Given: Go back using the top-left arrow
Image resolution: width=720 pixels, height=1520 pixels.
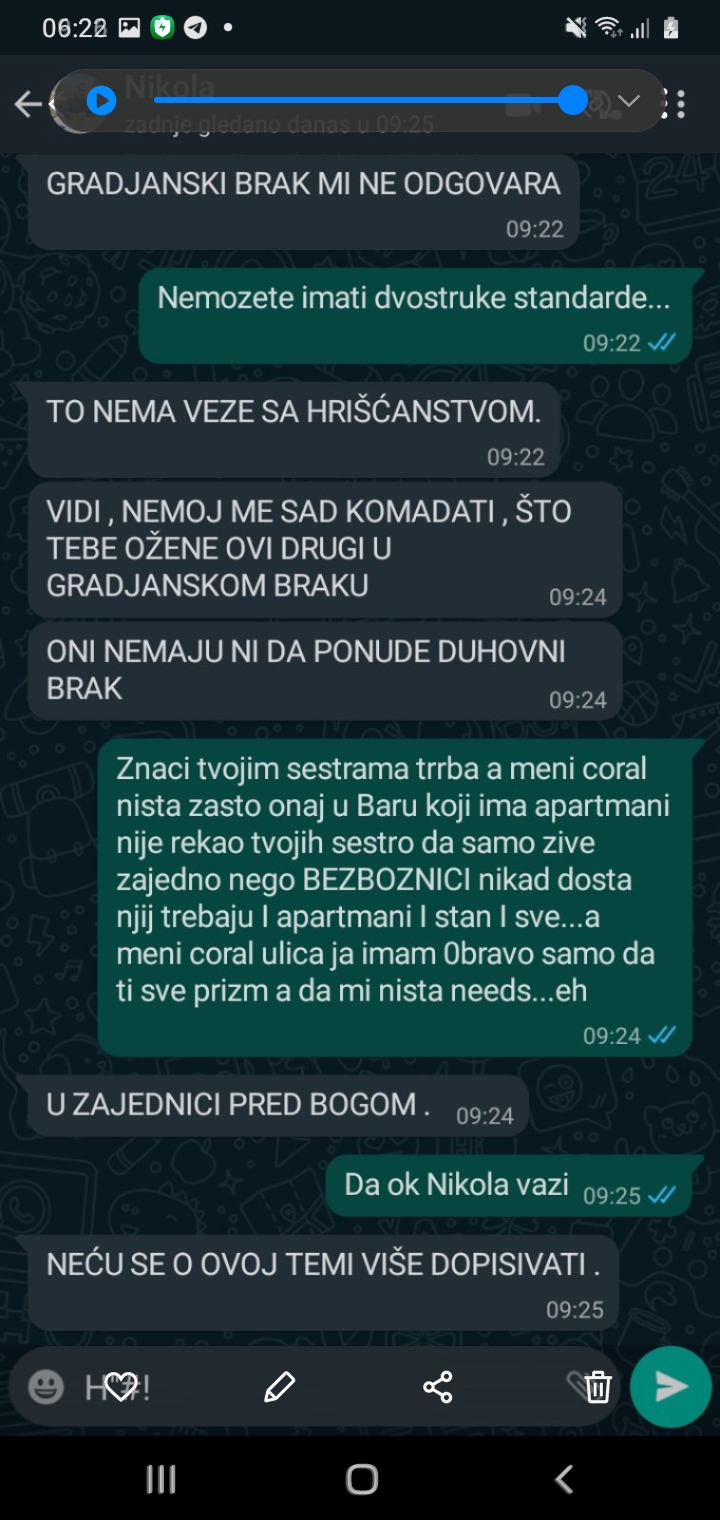Looking at the screenshot, I should (x=27, y=104).
